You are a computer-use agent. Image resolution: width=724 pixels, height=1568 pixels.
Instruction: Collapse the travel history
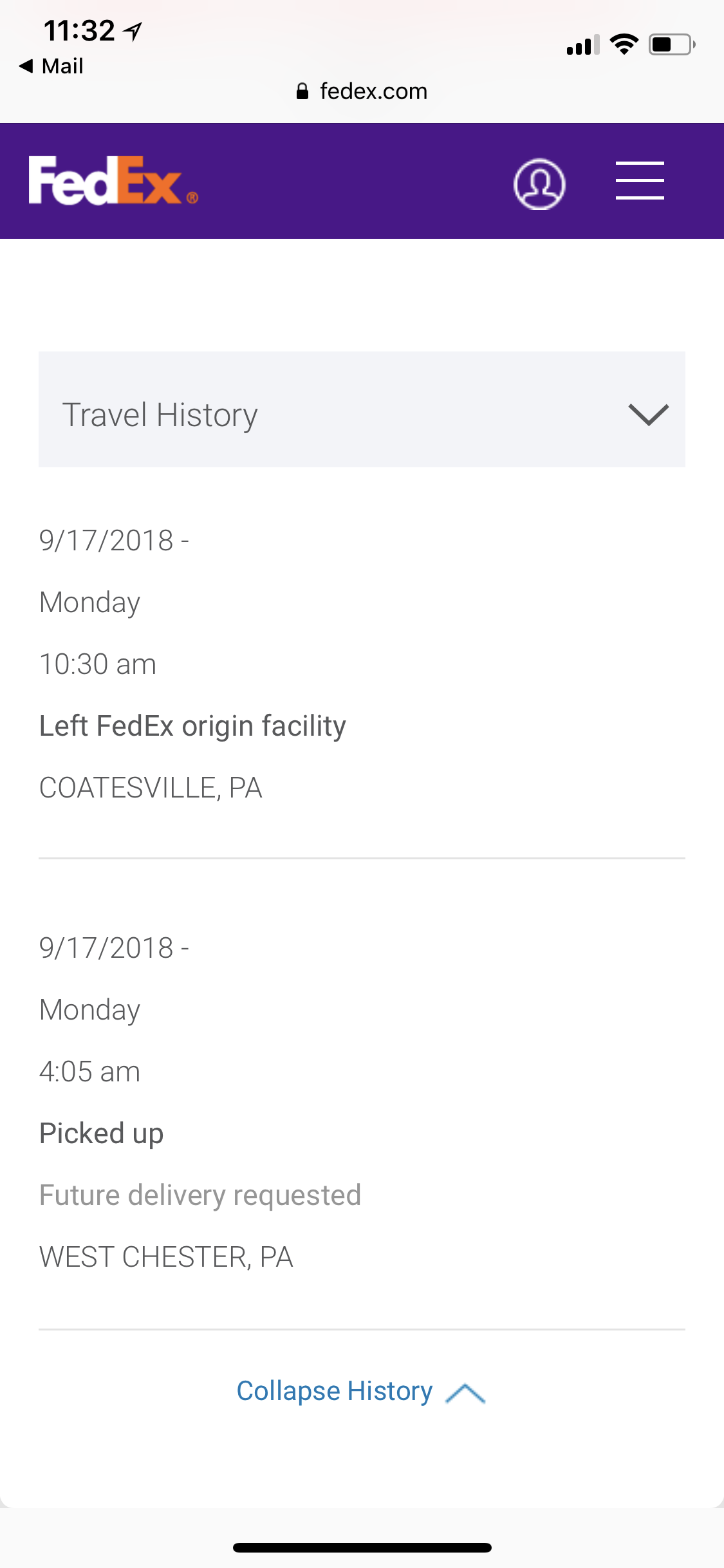pyautogui.click(x=361, y=1392)
